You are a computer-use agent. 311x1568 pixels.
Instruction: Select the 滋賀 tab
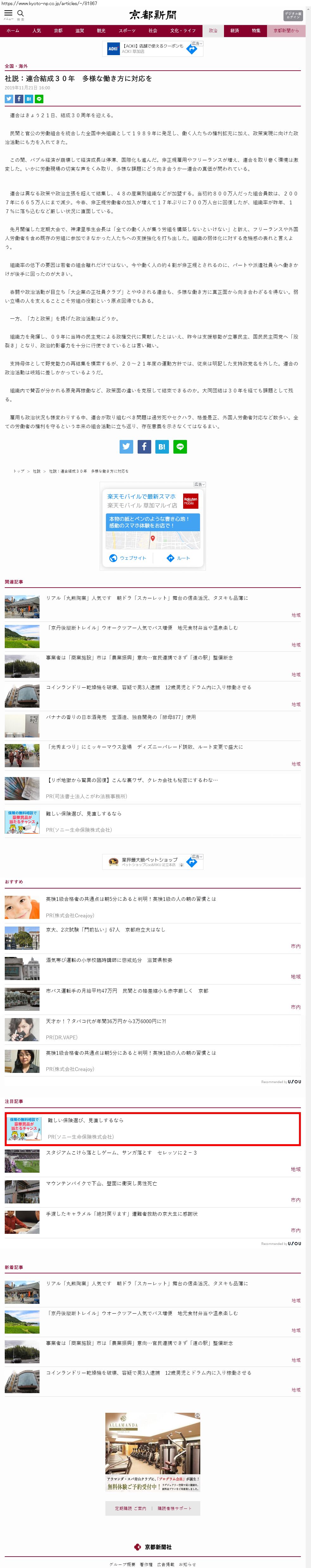click(80, 30)
